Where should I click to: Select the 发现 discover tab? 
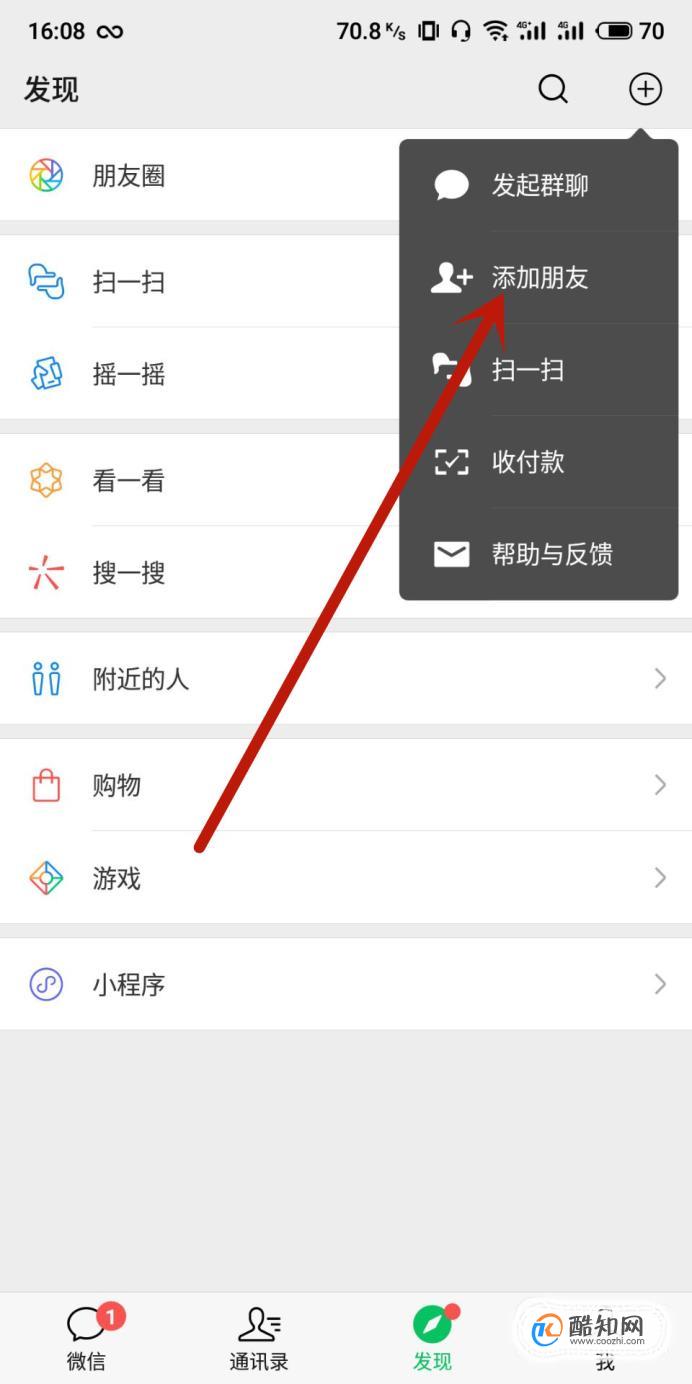[432, 1338]
